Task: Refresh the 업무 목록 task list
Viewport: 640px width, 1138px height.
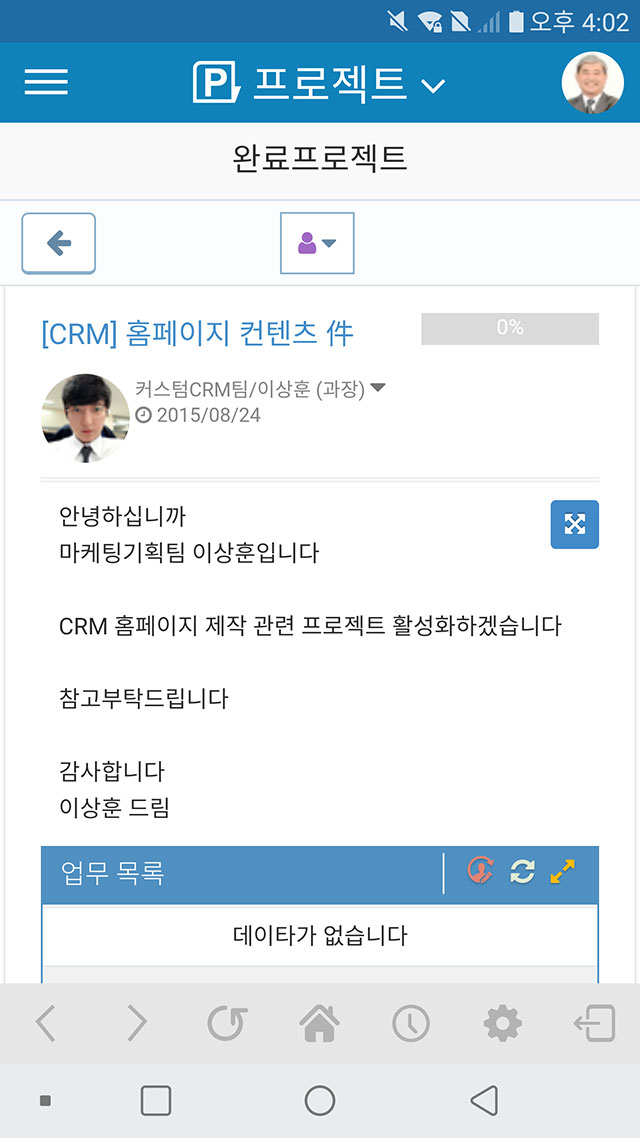Action: tap(522, 871)
